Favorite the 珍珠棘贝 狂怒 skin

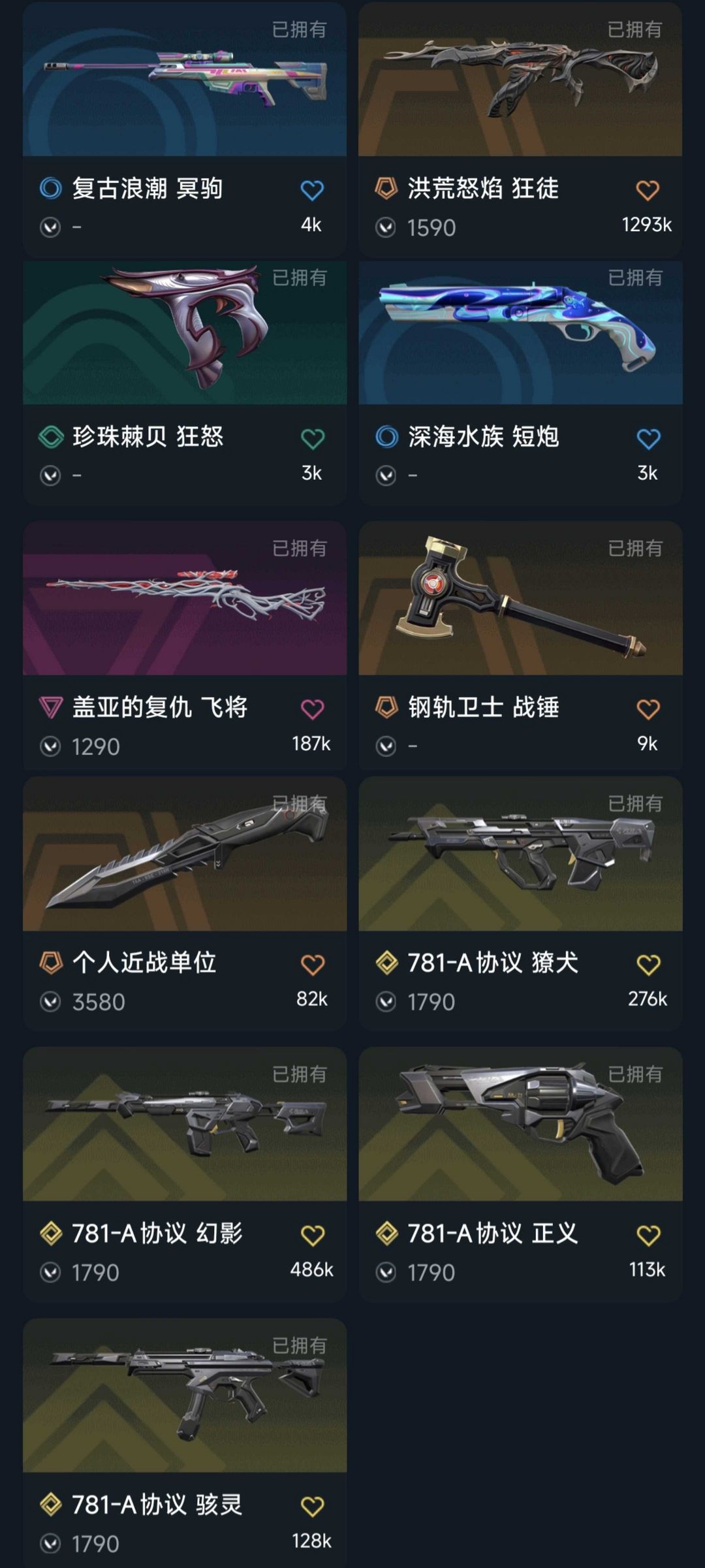pyautogui.click(x=312, y=439)
